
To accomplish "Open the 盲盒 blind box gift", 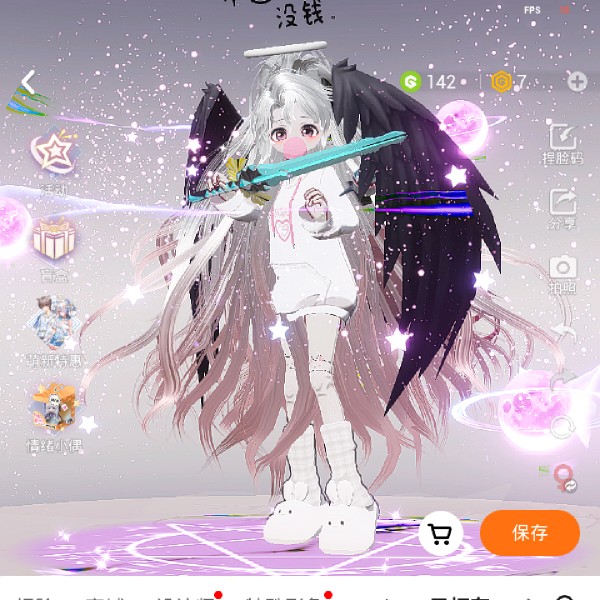I will (53, 243).
